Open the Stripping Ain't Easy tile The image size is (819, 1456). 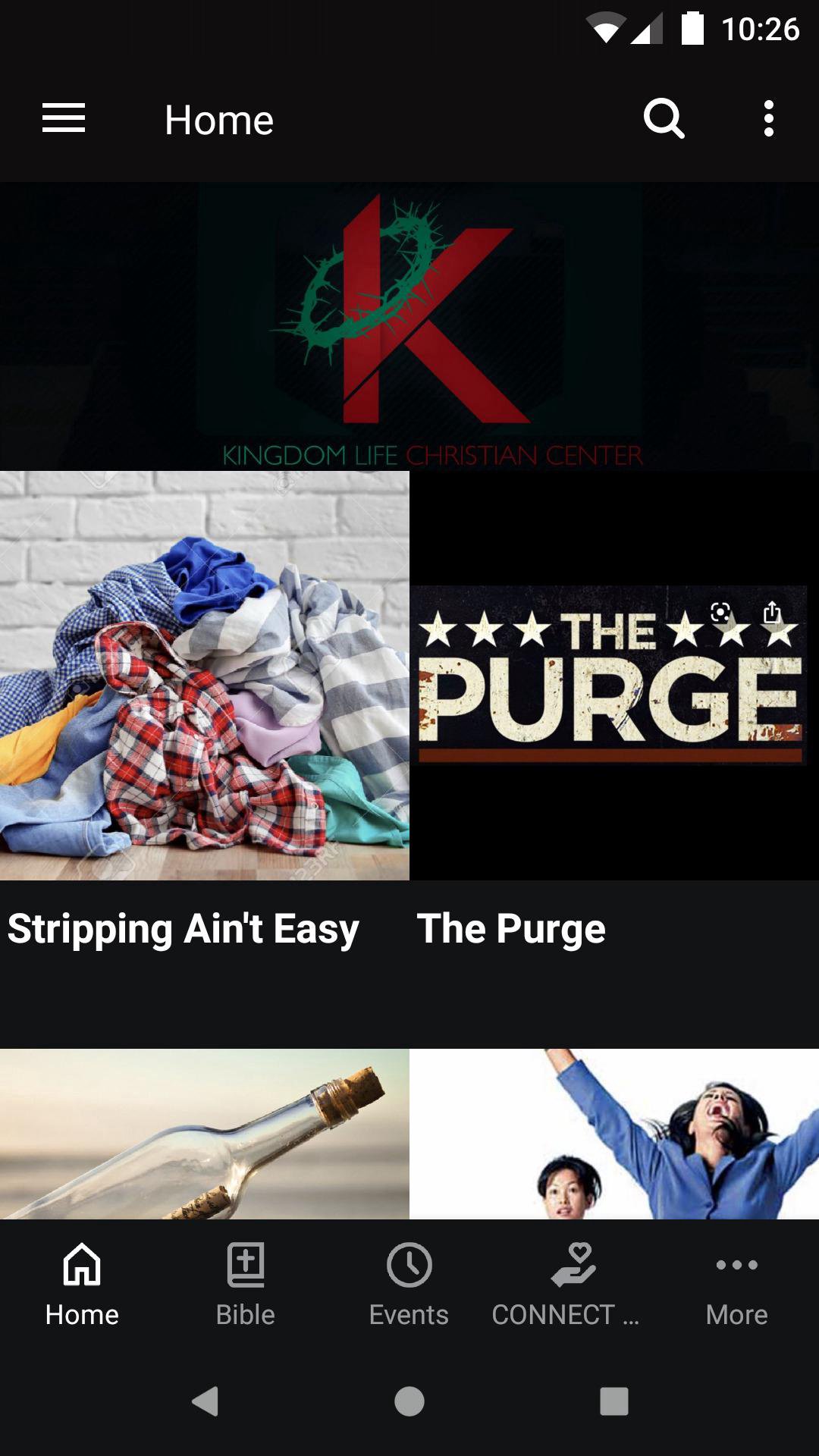click(205, 675)
